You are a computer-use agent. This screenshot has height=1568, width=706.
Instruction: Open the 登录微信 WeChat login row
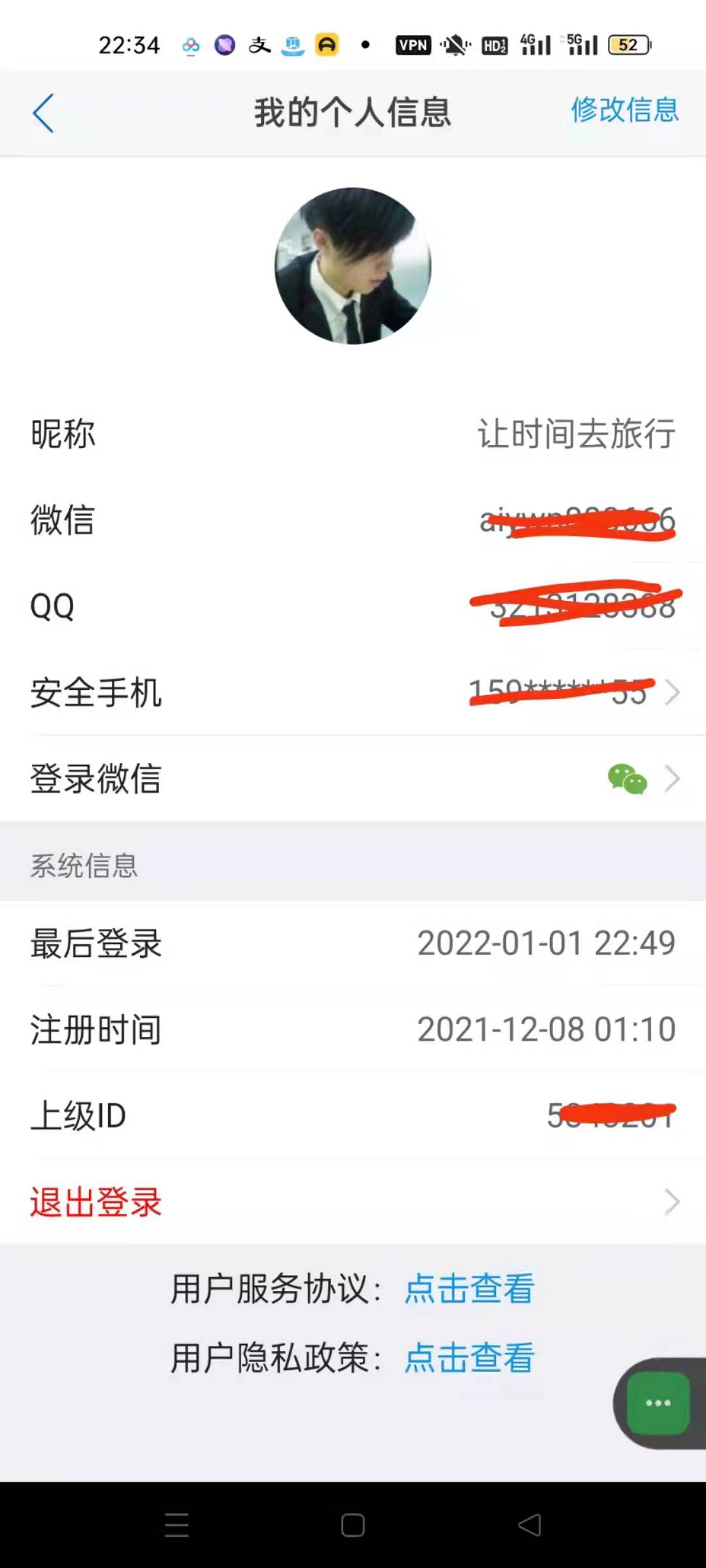(353, 778)
